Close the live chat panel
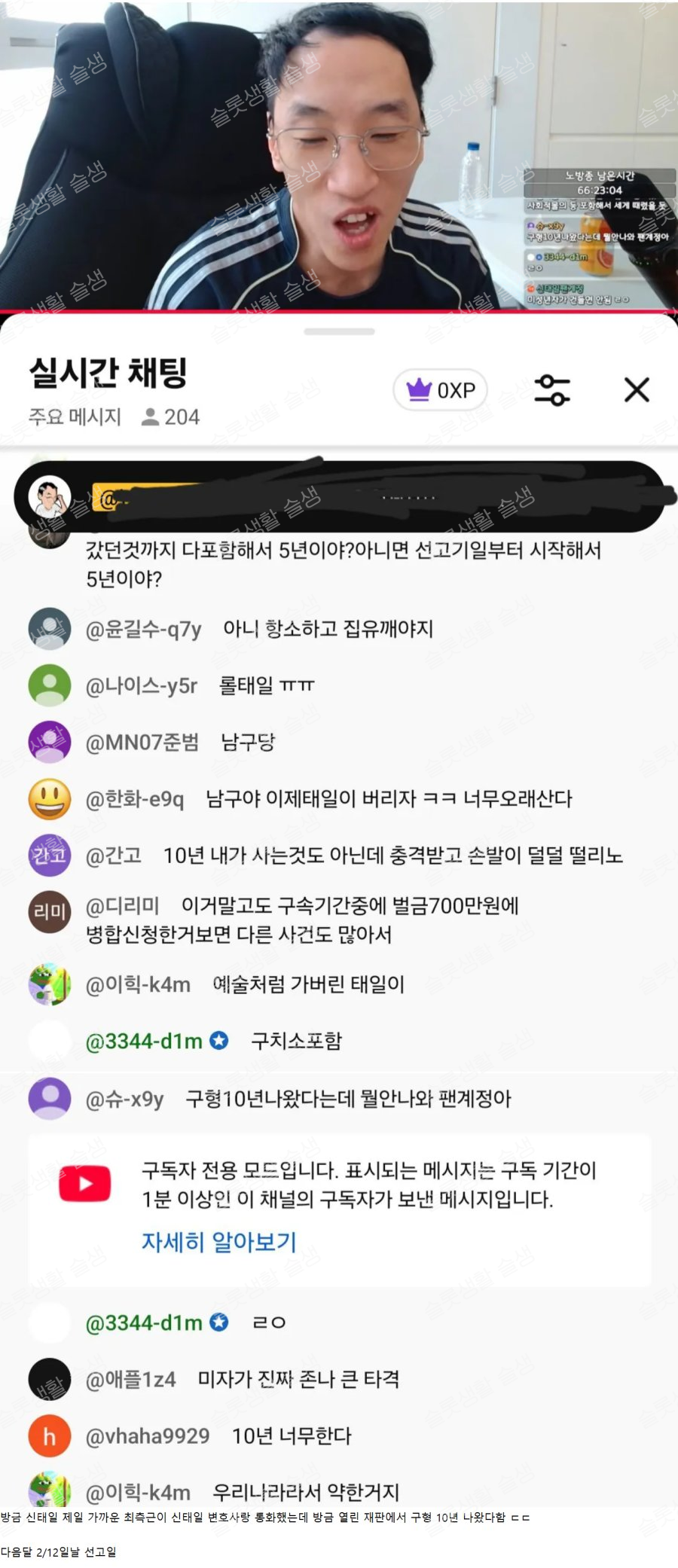 pyautogui.click(x=637, y=390)
